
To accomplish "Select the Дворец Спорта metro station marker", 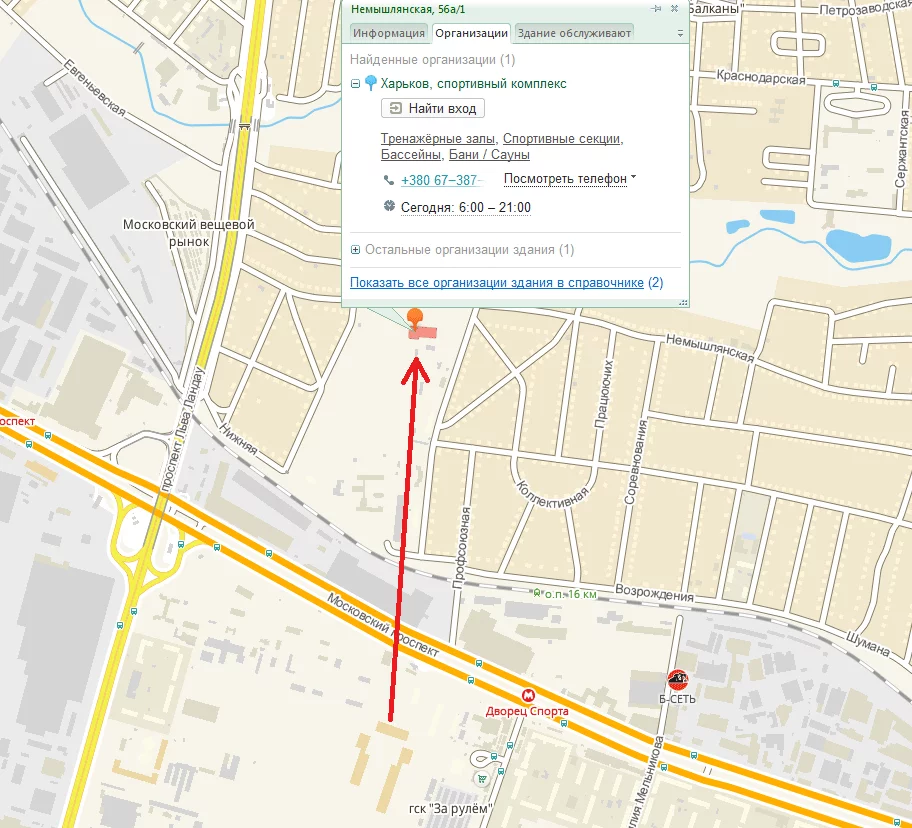I will pos(527,695).
